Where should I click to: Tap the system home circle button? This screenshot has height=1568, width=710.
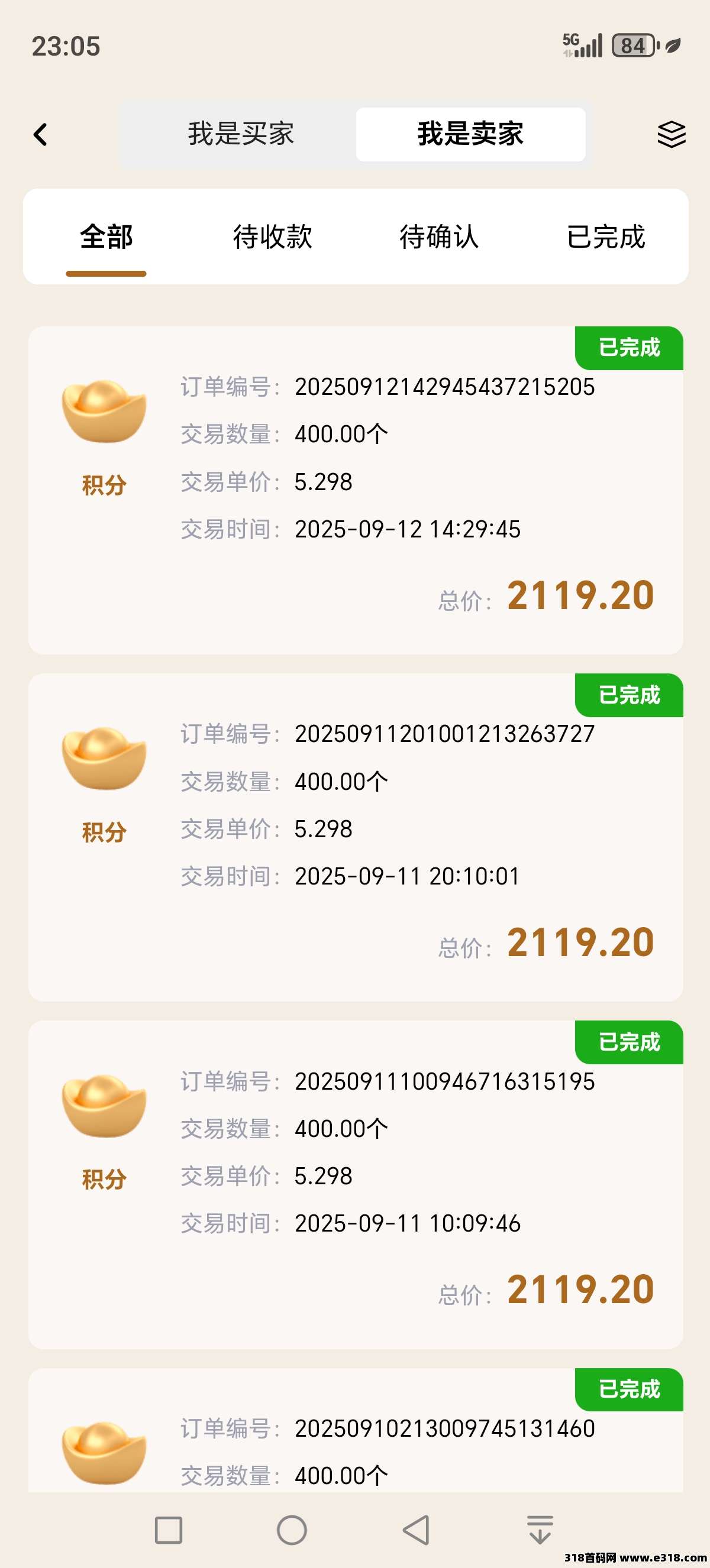[292, 1530]
